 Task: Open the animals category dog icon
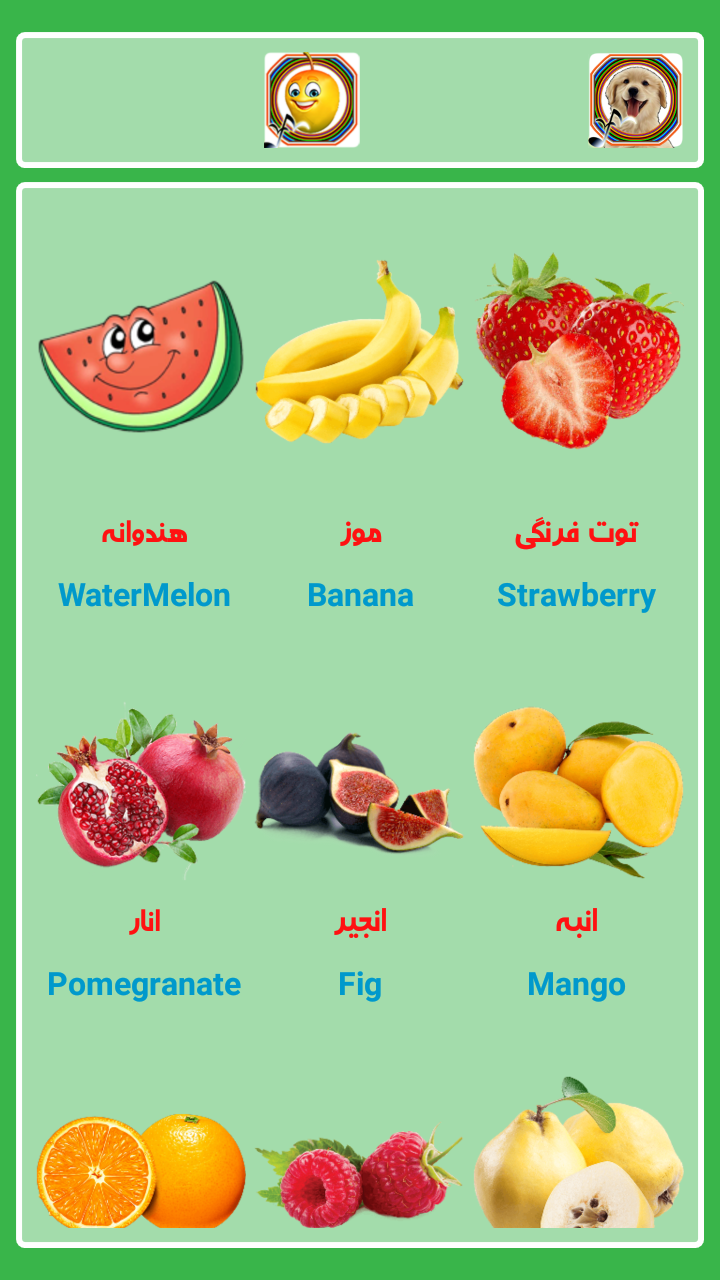pyautogui.click(x=636, y=100)
